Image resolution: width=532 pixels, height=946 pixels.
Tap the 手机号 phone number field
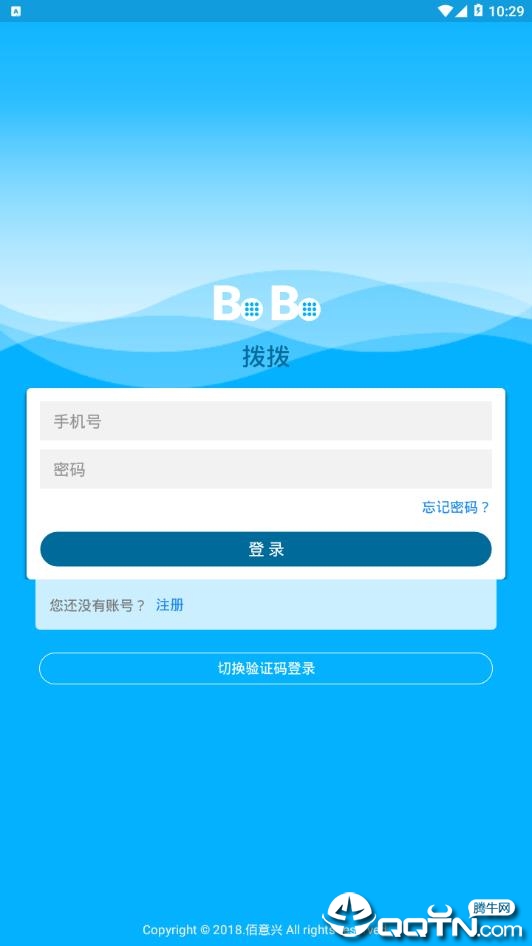coord(265,421)
